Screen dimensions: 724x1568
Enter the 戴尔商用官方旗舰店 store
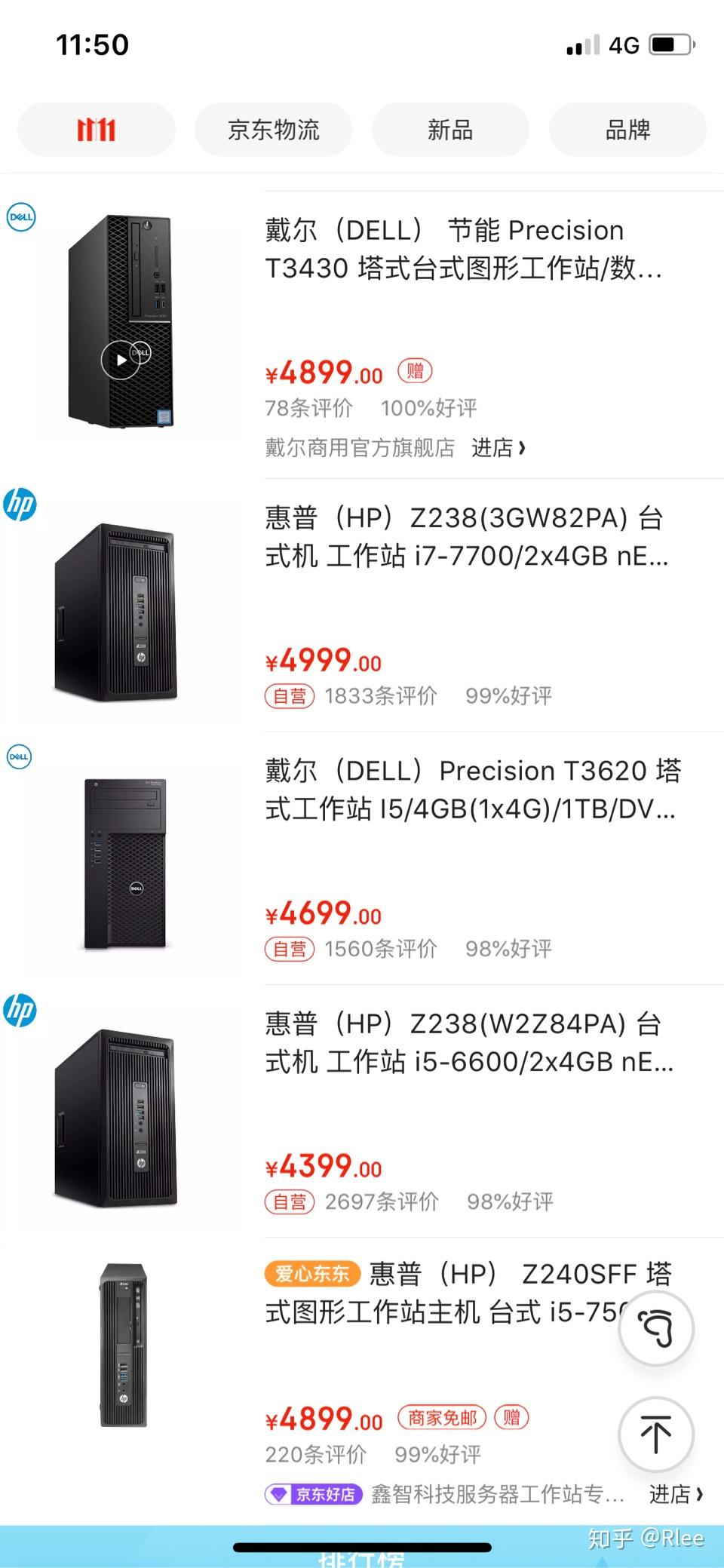(498, 448)
